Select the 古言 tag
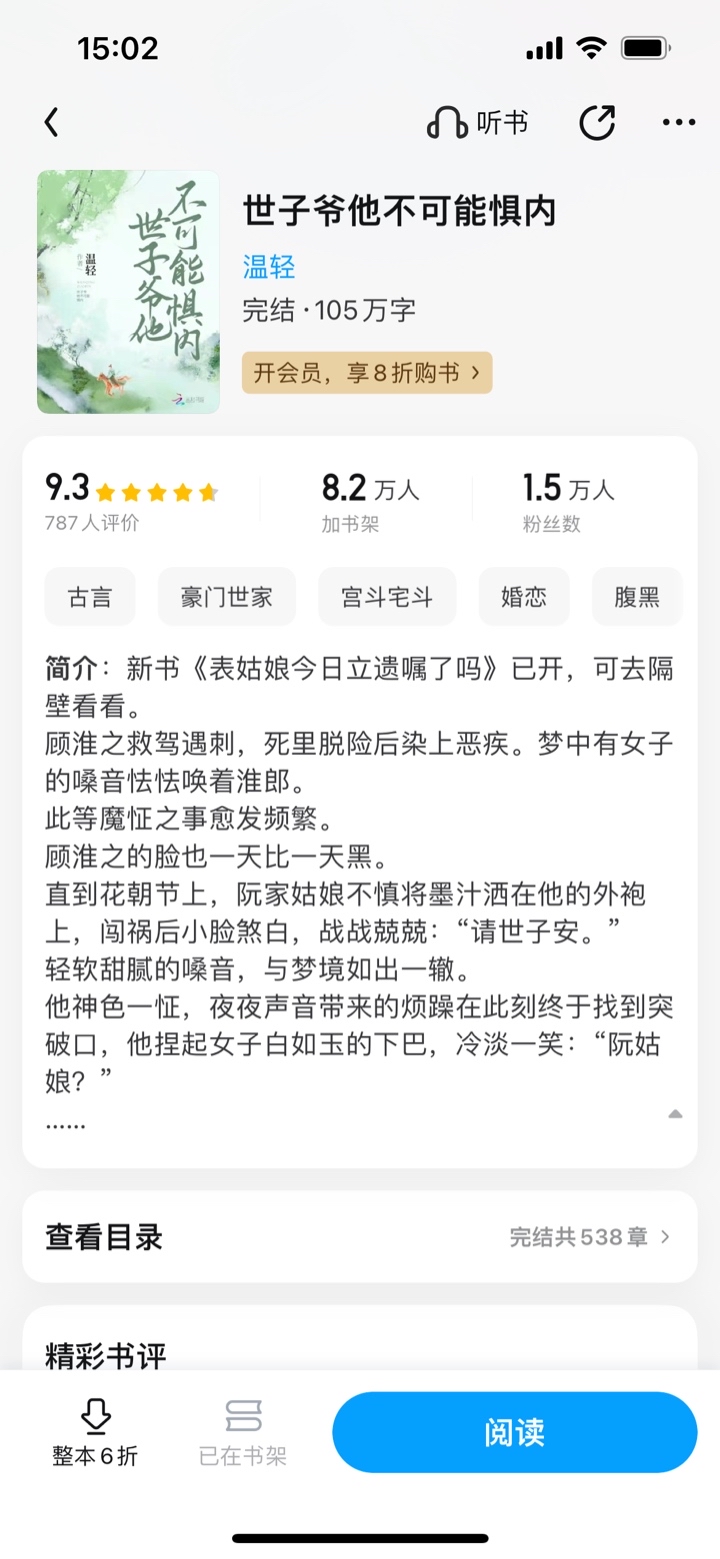 point(90,597)
